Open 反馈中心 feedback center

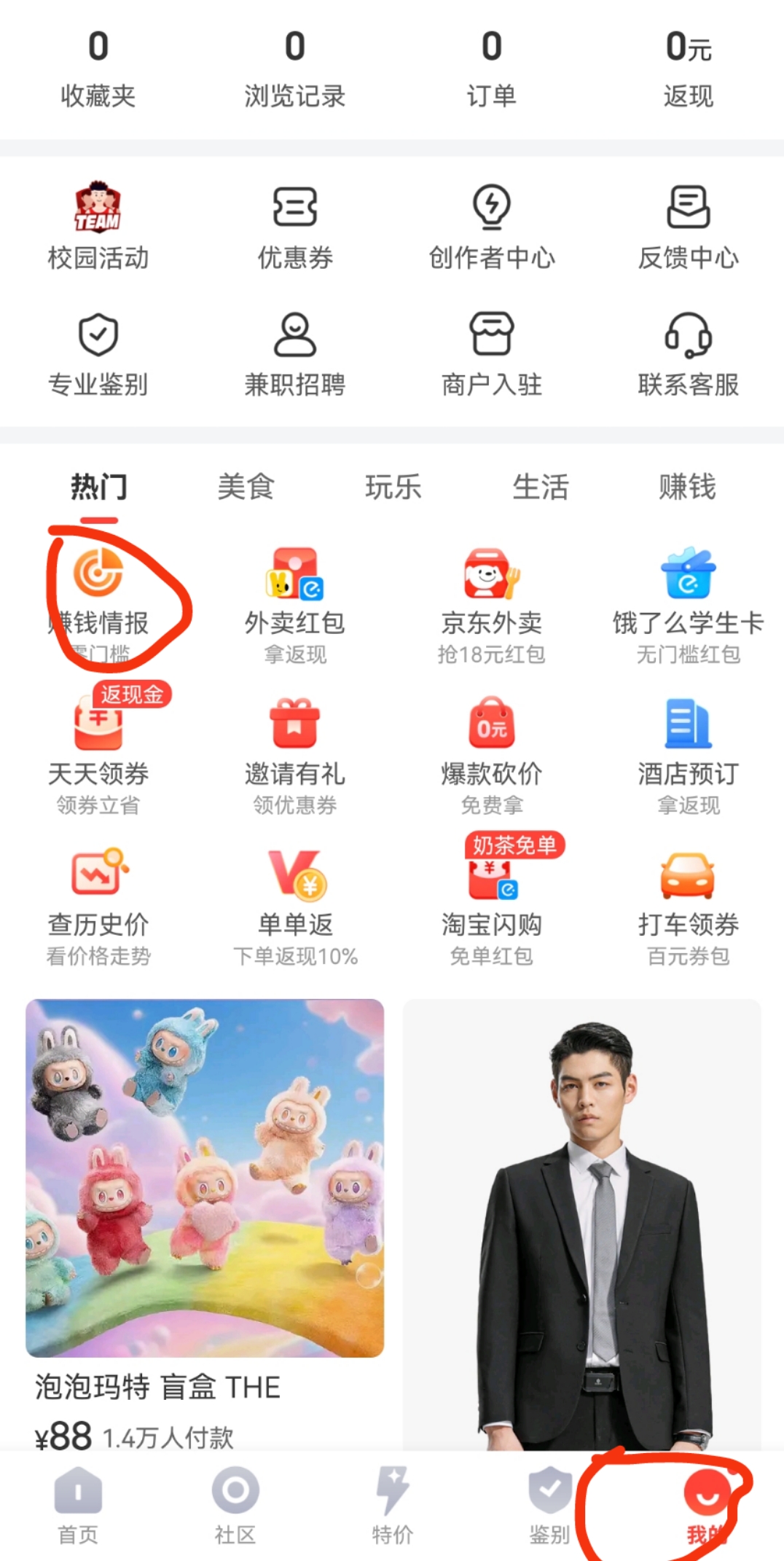pyautogui.click(x=688, y=227)
